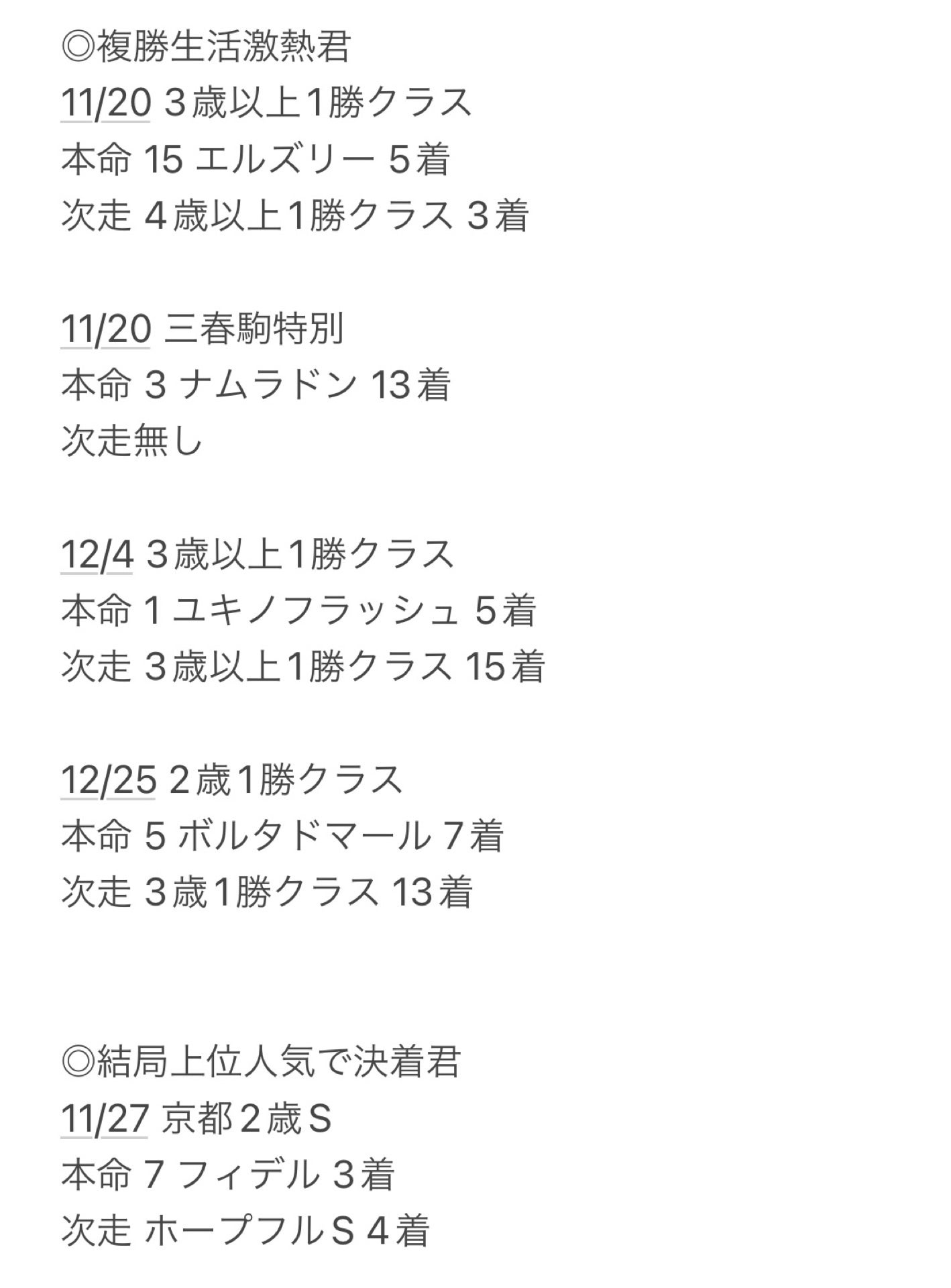Tap the 11/27 date before 京都２歳Ｓ
This screenshot has height=1288, width=951.
pyautogui.click(x=104, y=1118)
